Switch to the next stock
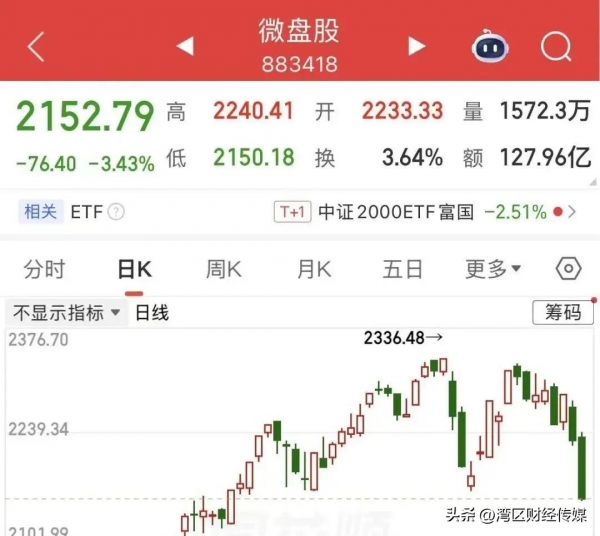The width and height of the screenshot is (600, 536). 416,46
